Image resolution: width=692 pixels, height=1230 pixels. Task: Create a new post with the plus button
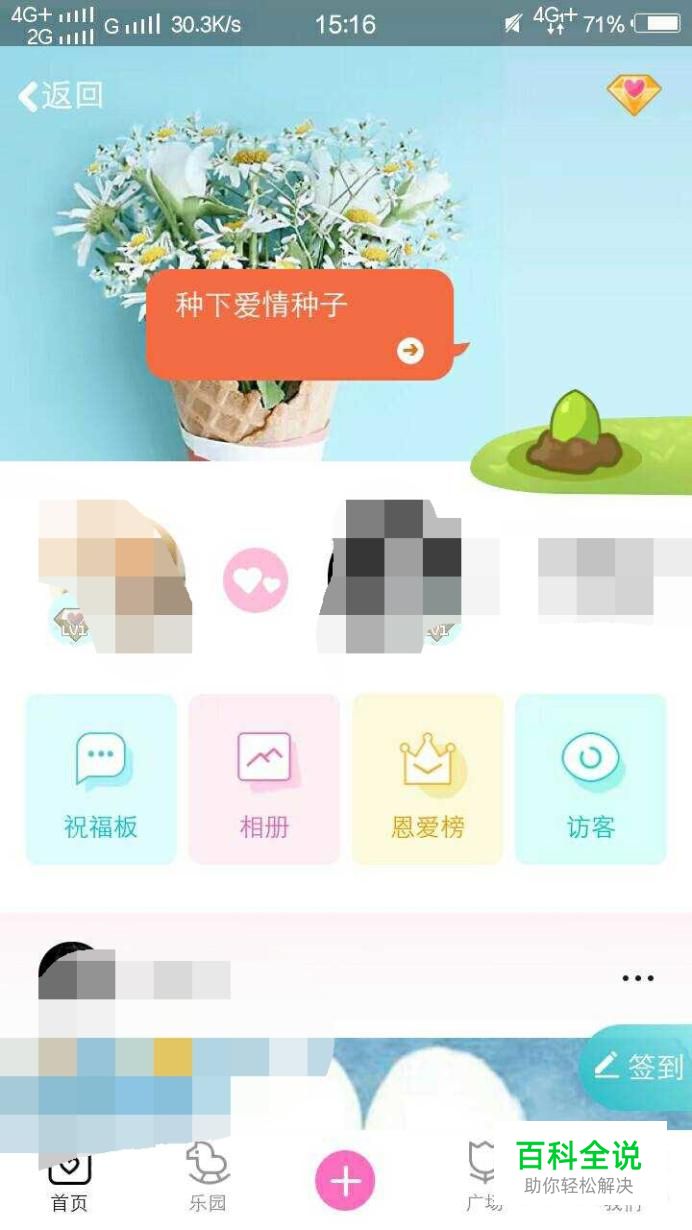(345, 1181)
